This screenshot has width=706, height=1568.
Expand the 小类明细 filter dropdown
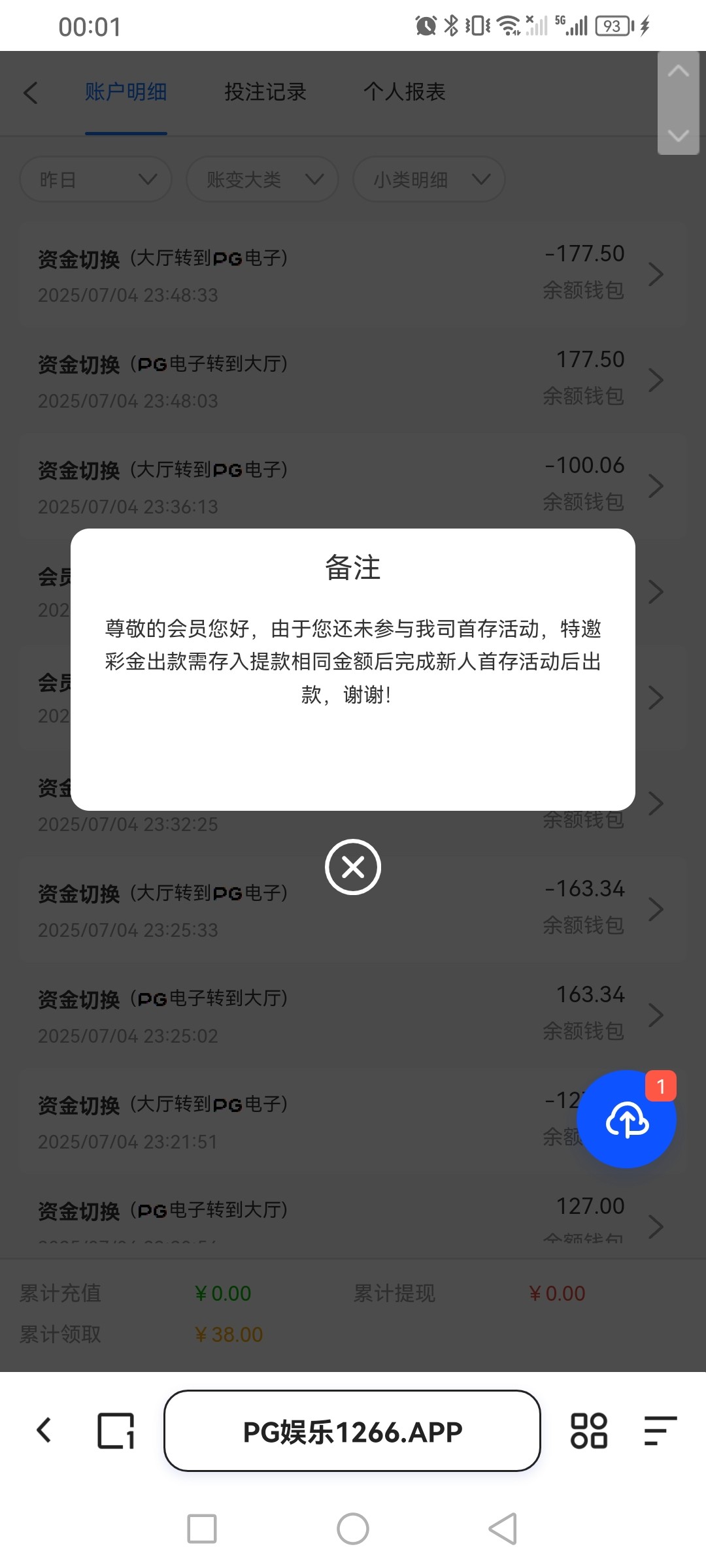point(429,179)
